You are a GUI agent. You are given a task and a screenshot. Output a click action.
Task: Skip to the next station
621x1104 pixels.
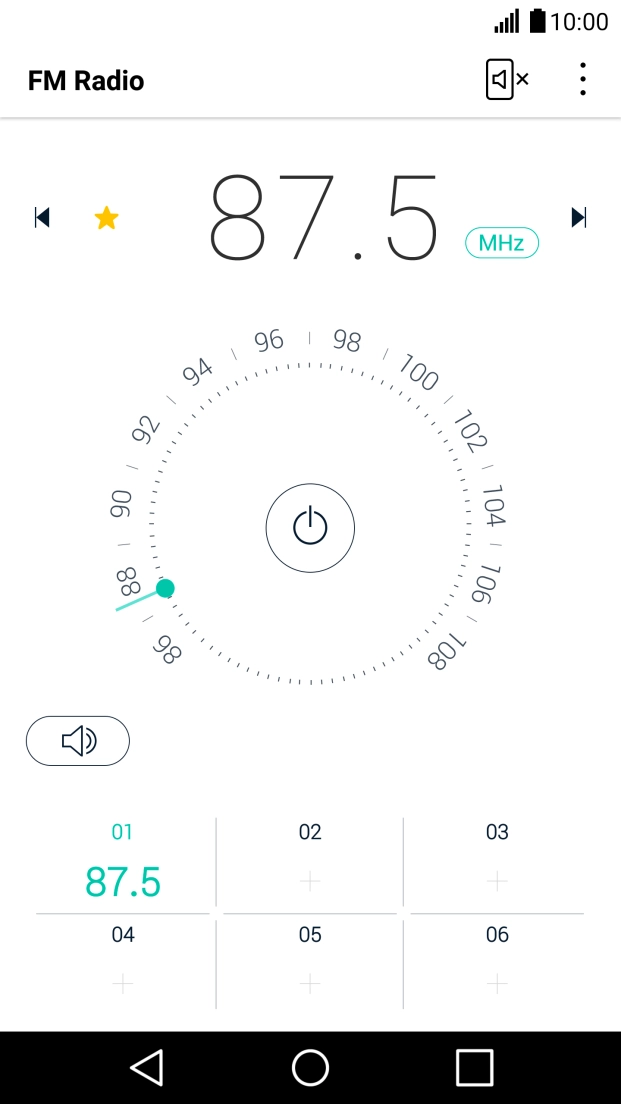tap(578, 217)
